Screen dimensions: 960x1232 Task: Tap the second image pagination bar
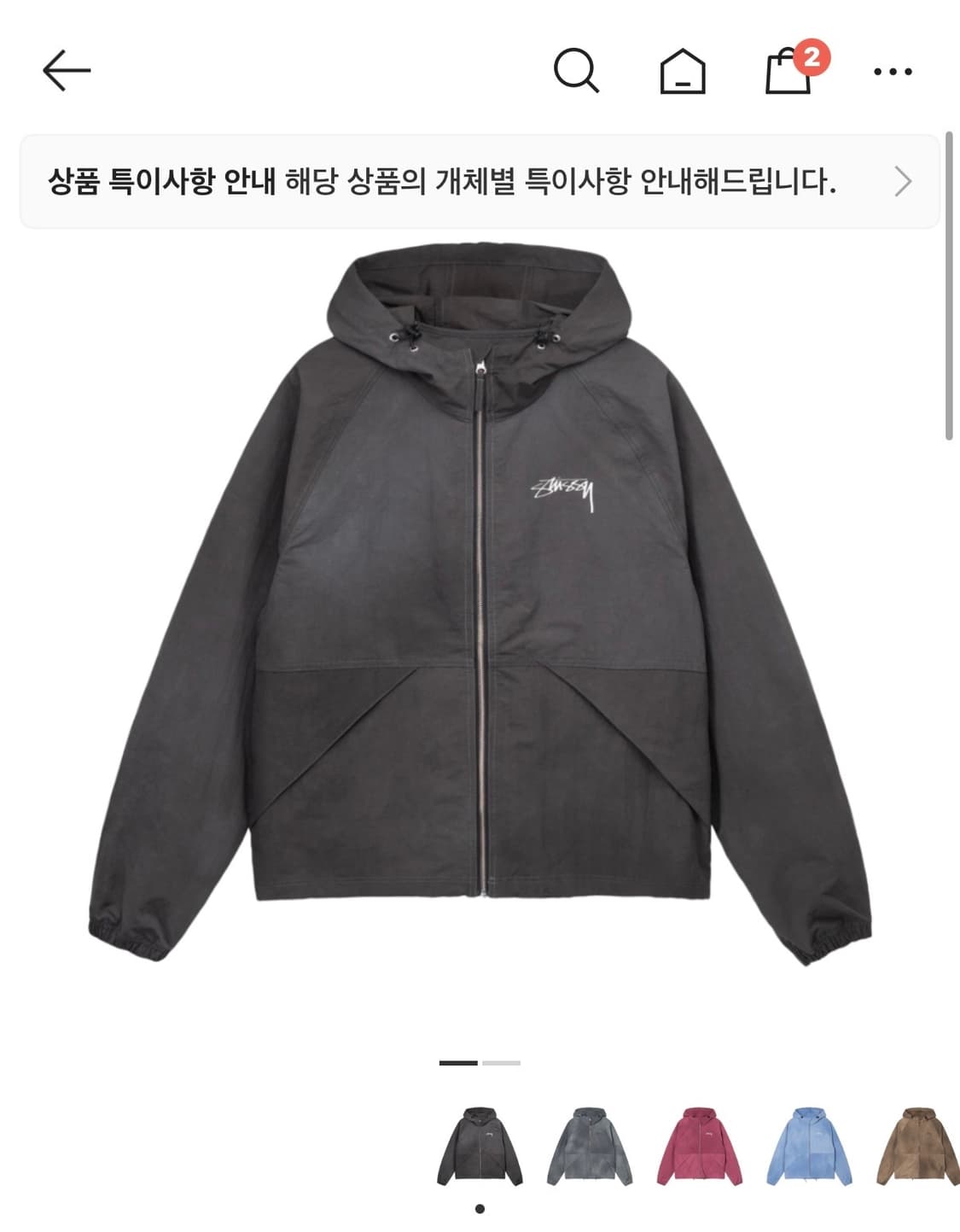pos(503,1064)
